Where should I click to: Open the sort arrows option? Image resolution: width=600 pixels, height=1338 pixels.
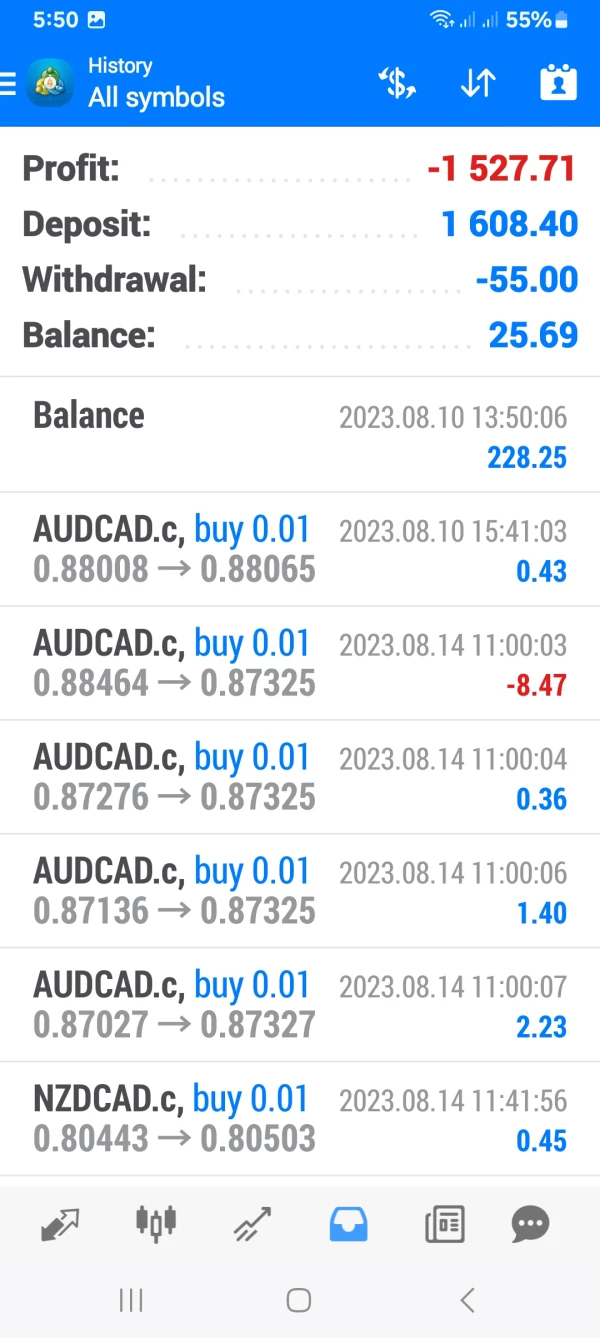[x=478, y=84]
